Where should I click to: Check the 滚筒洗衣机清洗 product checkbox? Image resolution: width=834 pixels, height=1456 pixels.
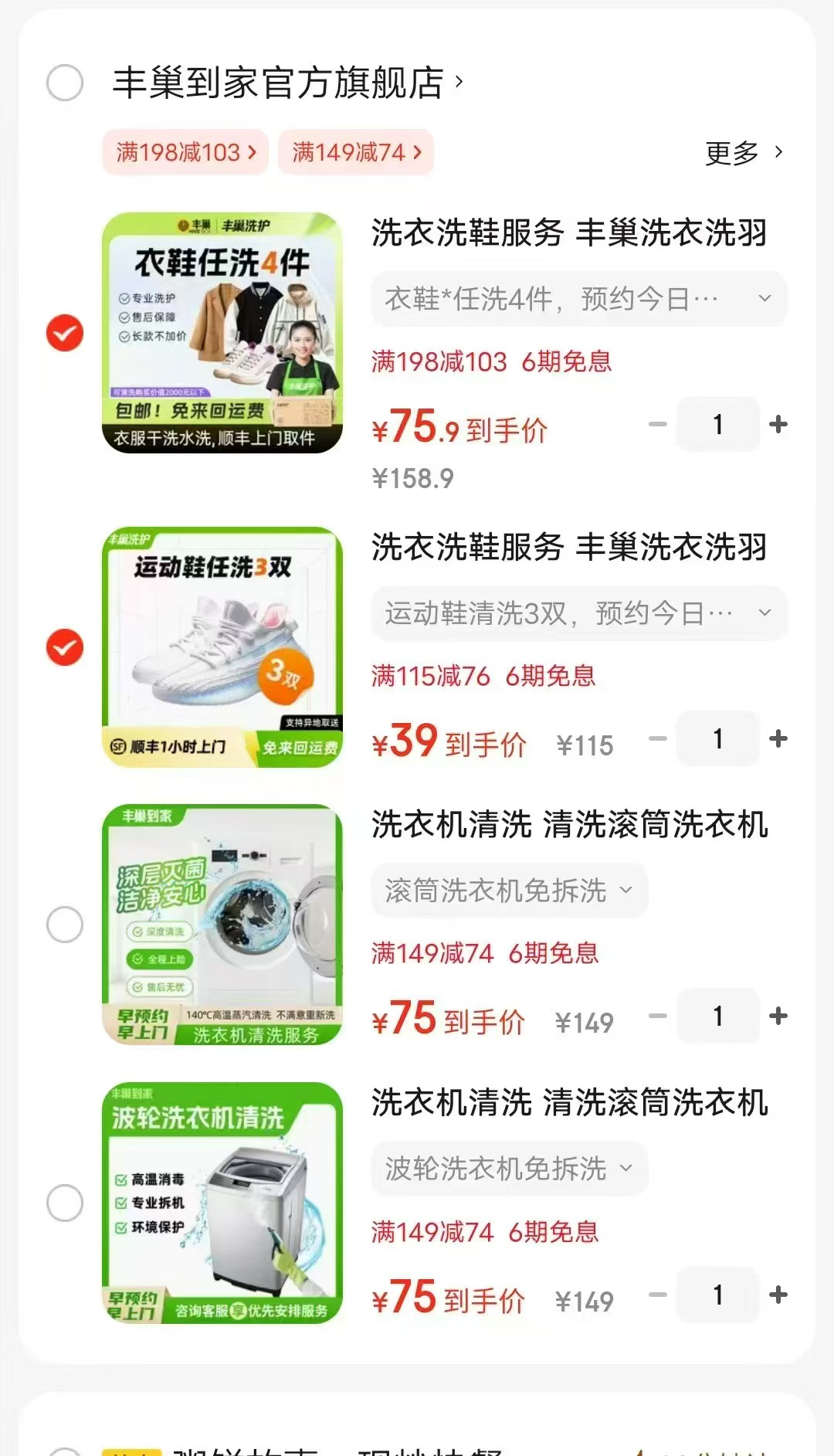(64, 925)
